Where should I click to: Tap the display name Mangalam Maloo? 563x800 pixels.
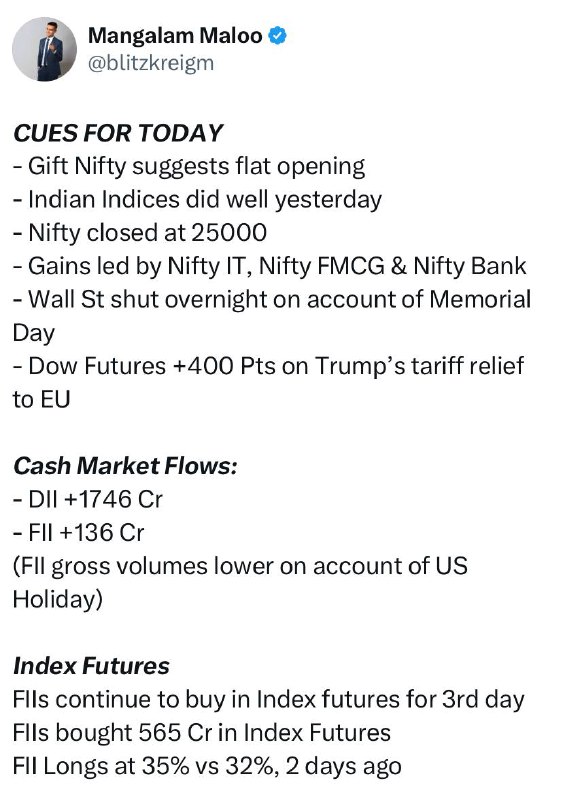tap(175, 36)
